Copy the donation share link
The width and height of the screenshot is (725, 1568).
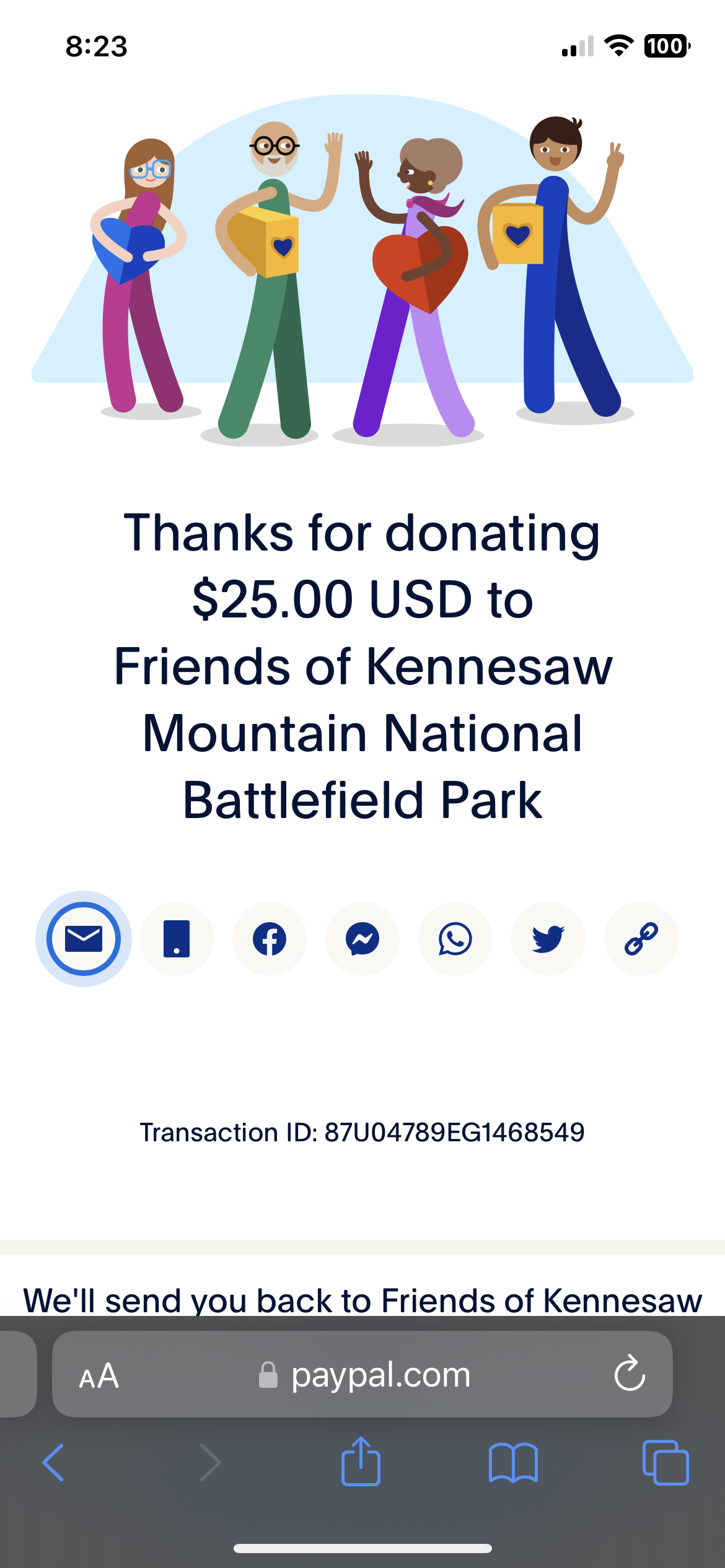tap(641, 939)
